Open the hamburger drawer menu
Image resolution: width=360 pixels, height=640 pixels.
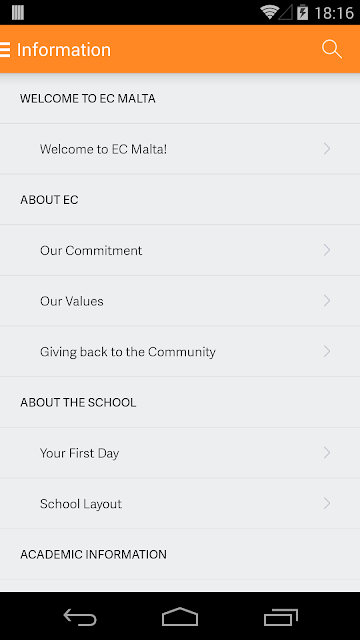[x=5, y=49]
